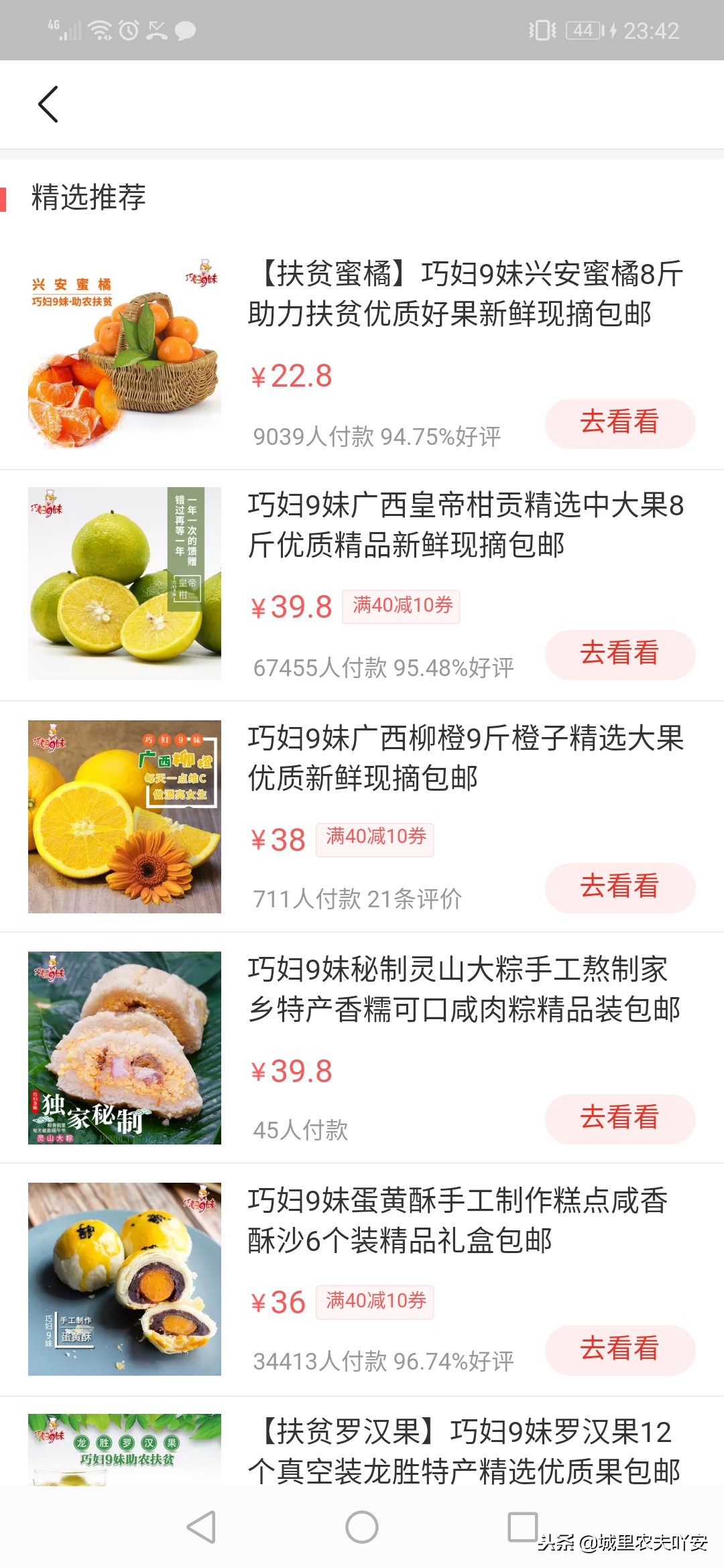The image size is (724, 1568).
Task: Tap the 满40减10券 coupon on 皇帝柑
Action: click(402, 606)
